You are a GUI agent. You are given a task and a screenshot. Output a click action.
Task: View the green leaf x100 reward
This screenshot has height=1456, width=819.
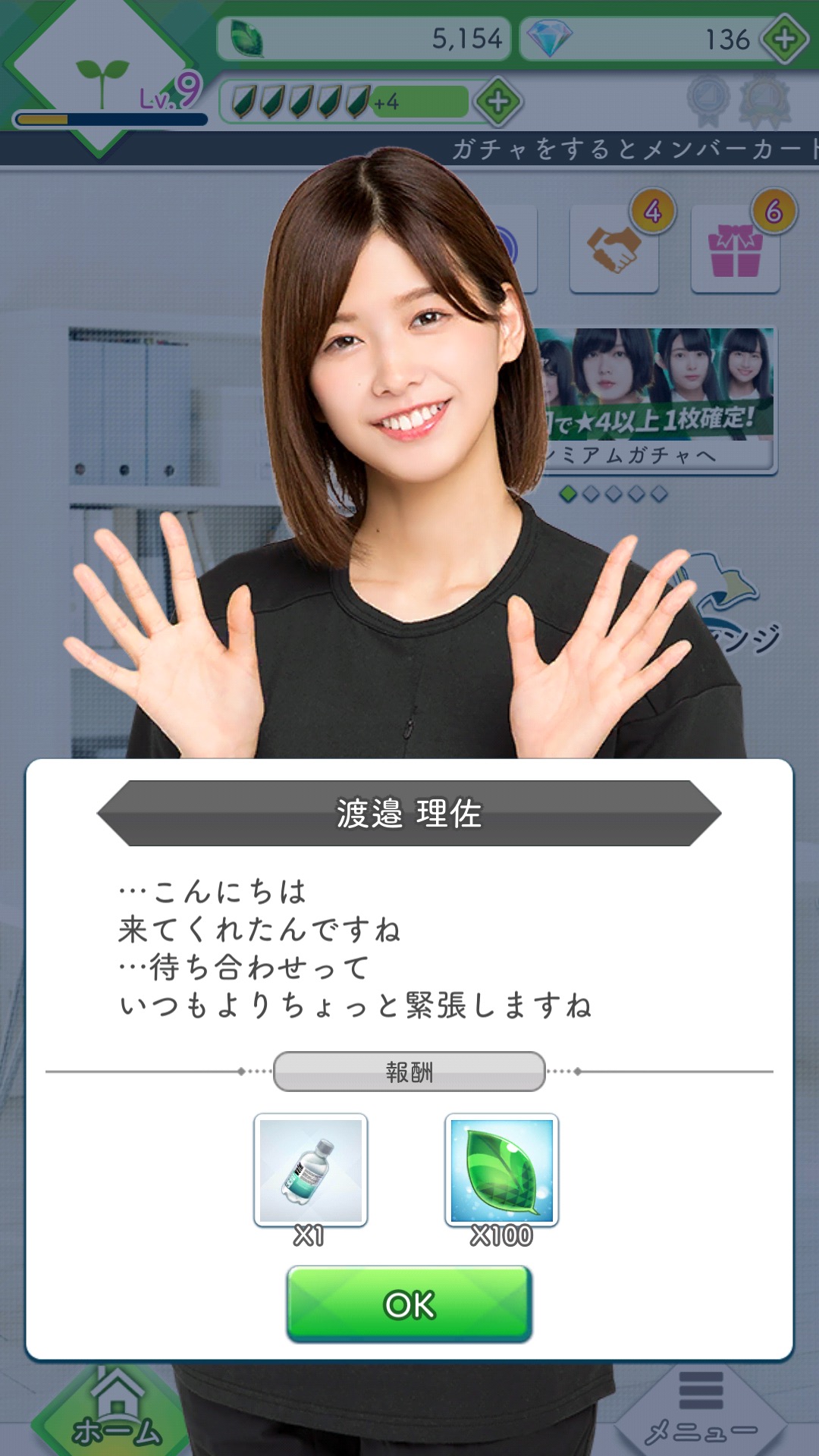coord(501,1169)
